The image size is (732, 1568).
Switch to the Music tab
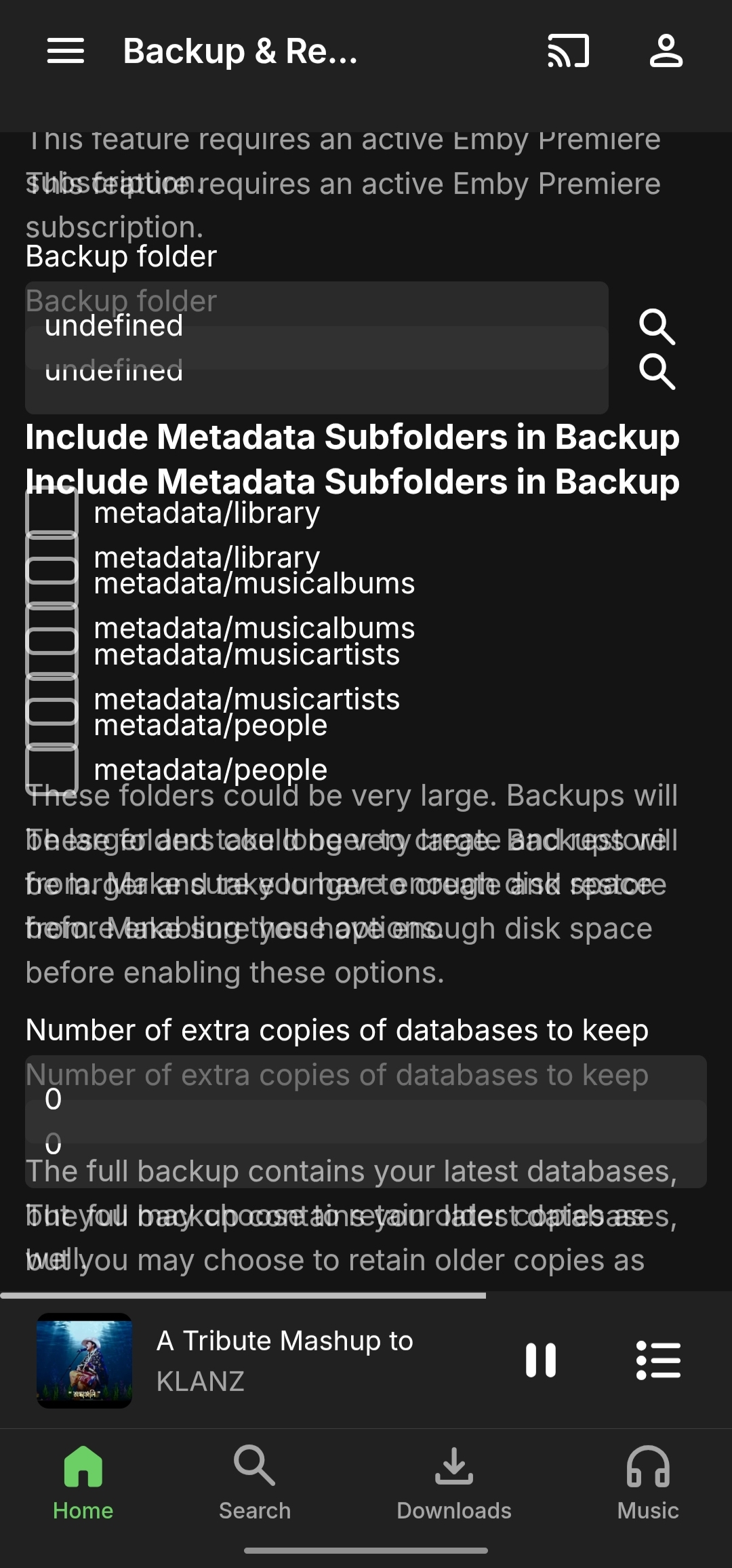pos(647,1483)
